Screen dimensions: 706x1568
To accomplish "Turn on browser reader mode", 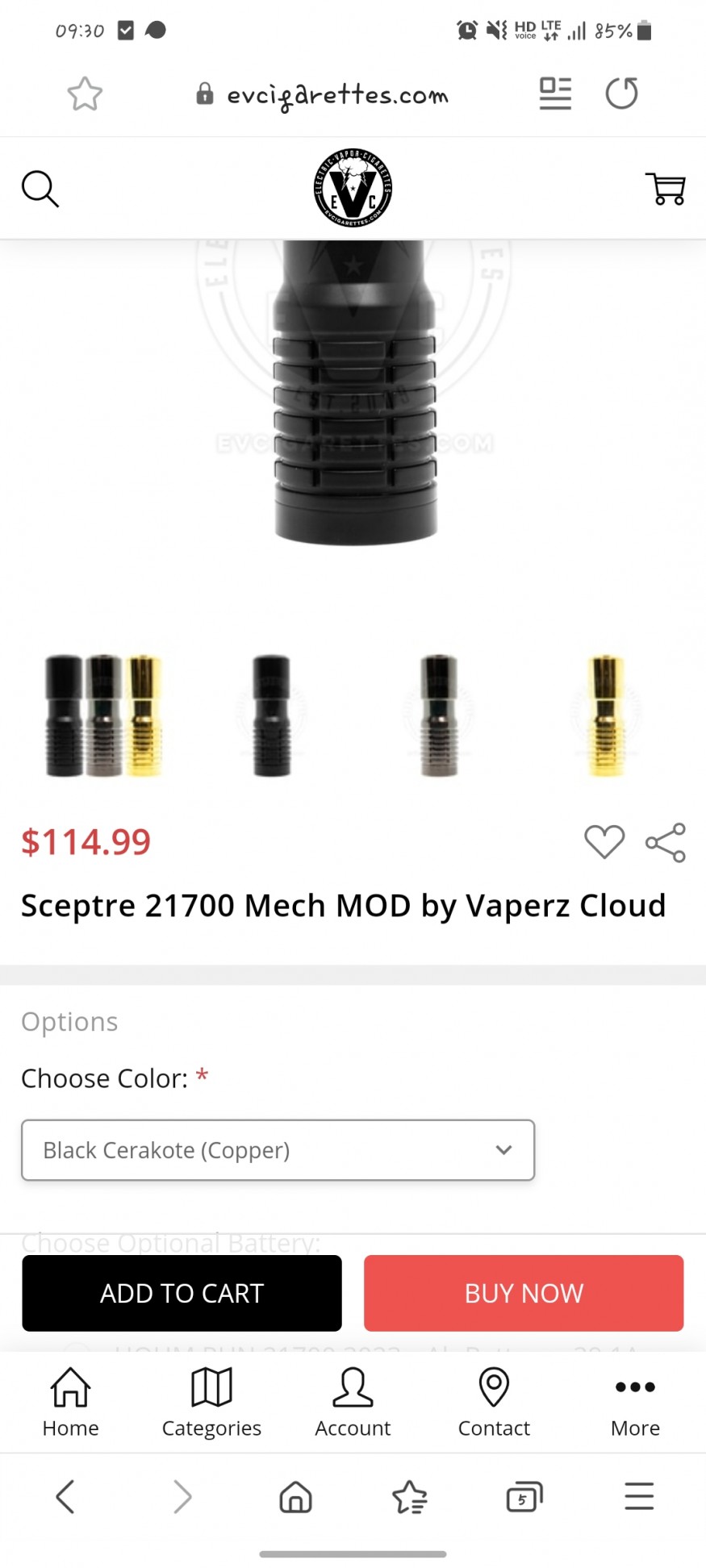I will pyautogui.click(x=555, y=94).
